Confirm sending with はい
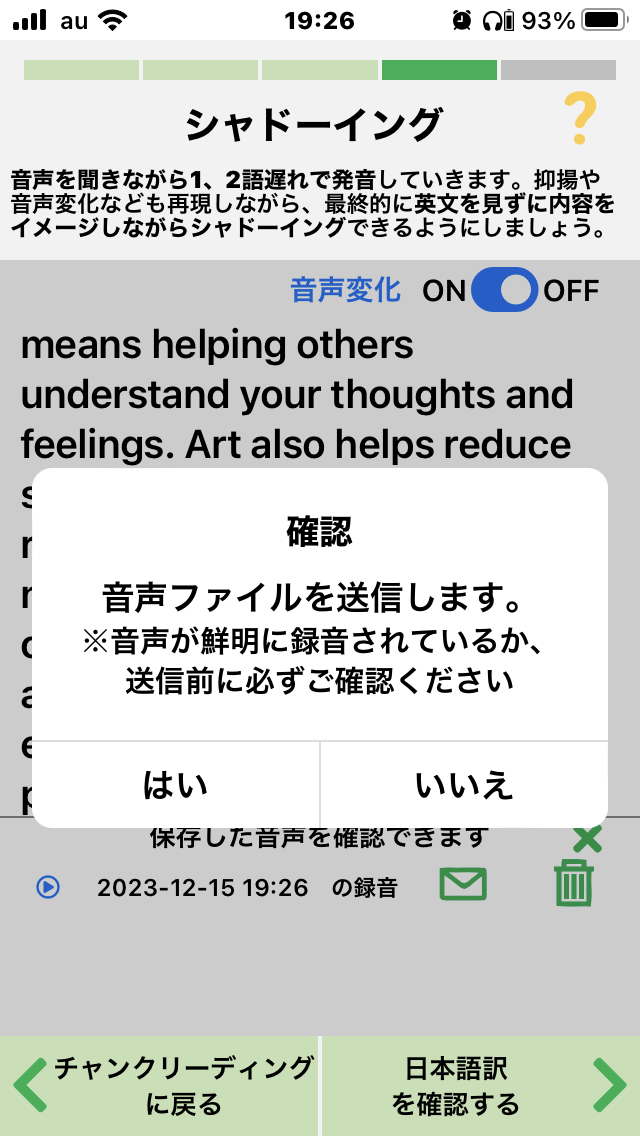 click(x=175, y=785)
